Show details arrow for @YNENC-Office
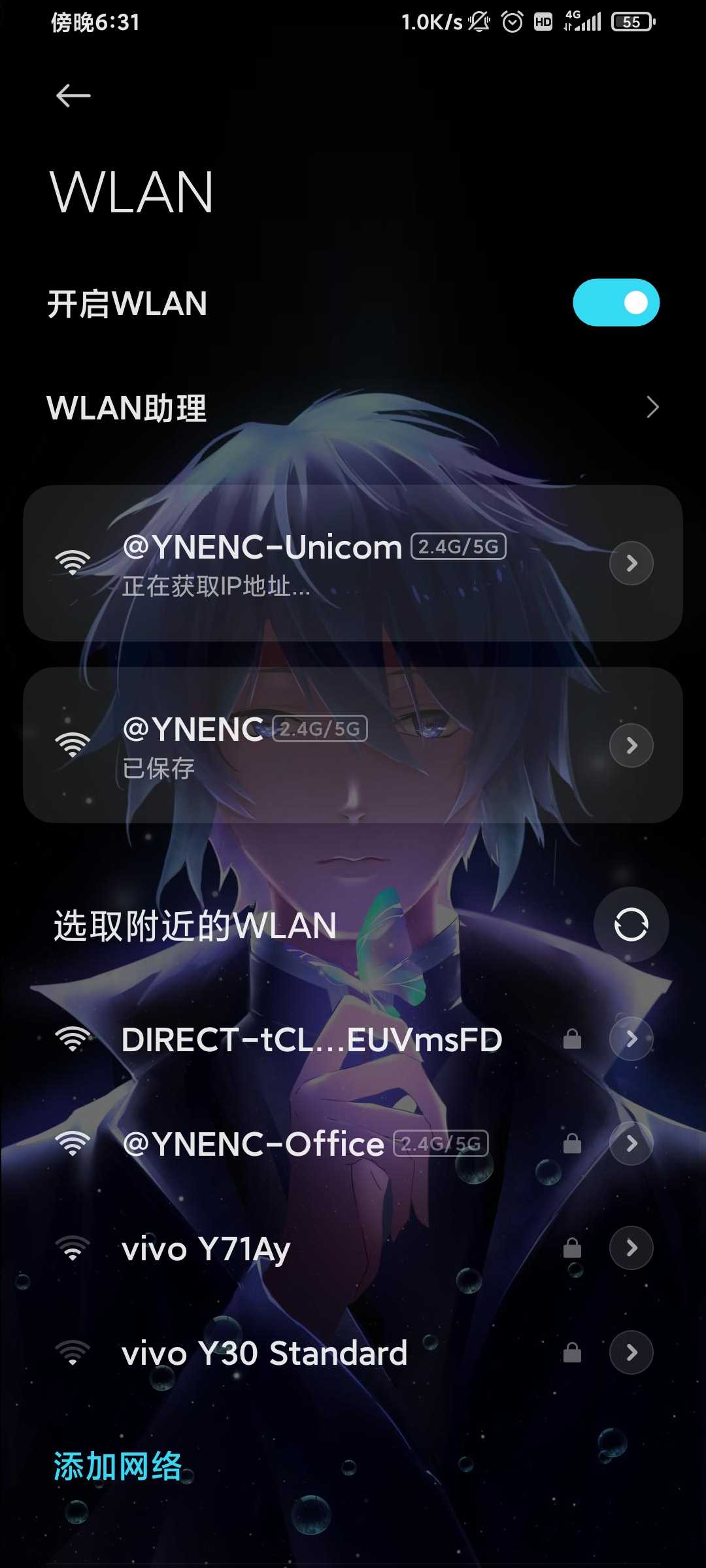Viewport: 706px width, 1568px height. pyautogui.click(x=631, y=1143)
